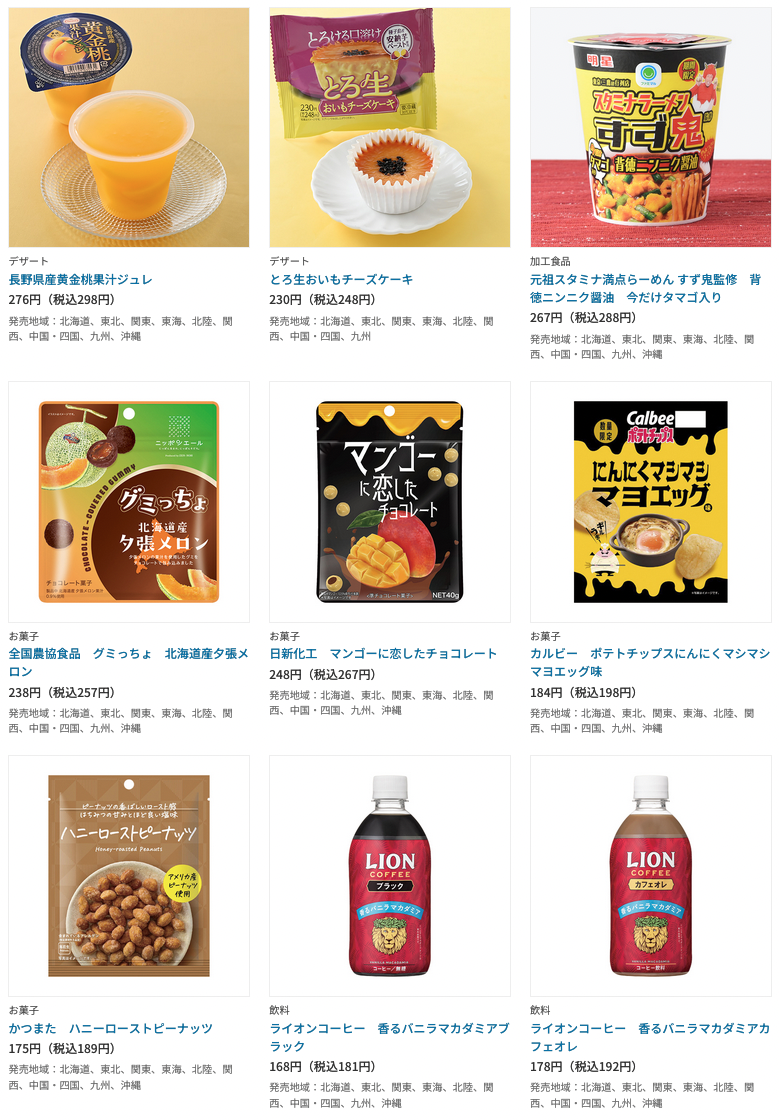Viewport: 779px width, 1120px height.
Task: Open とろ生おいもチーズケーキ title link
Action: (341, 279)
